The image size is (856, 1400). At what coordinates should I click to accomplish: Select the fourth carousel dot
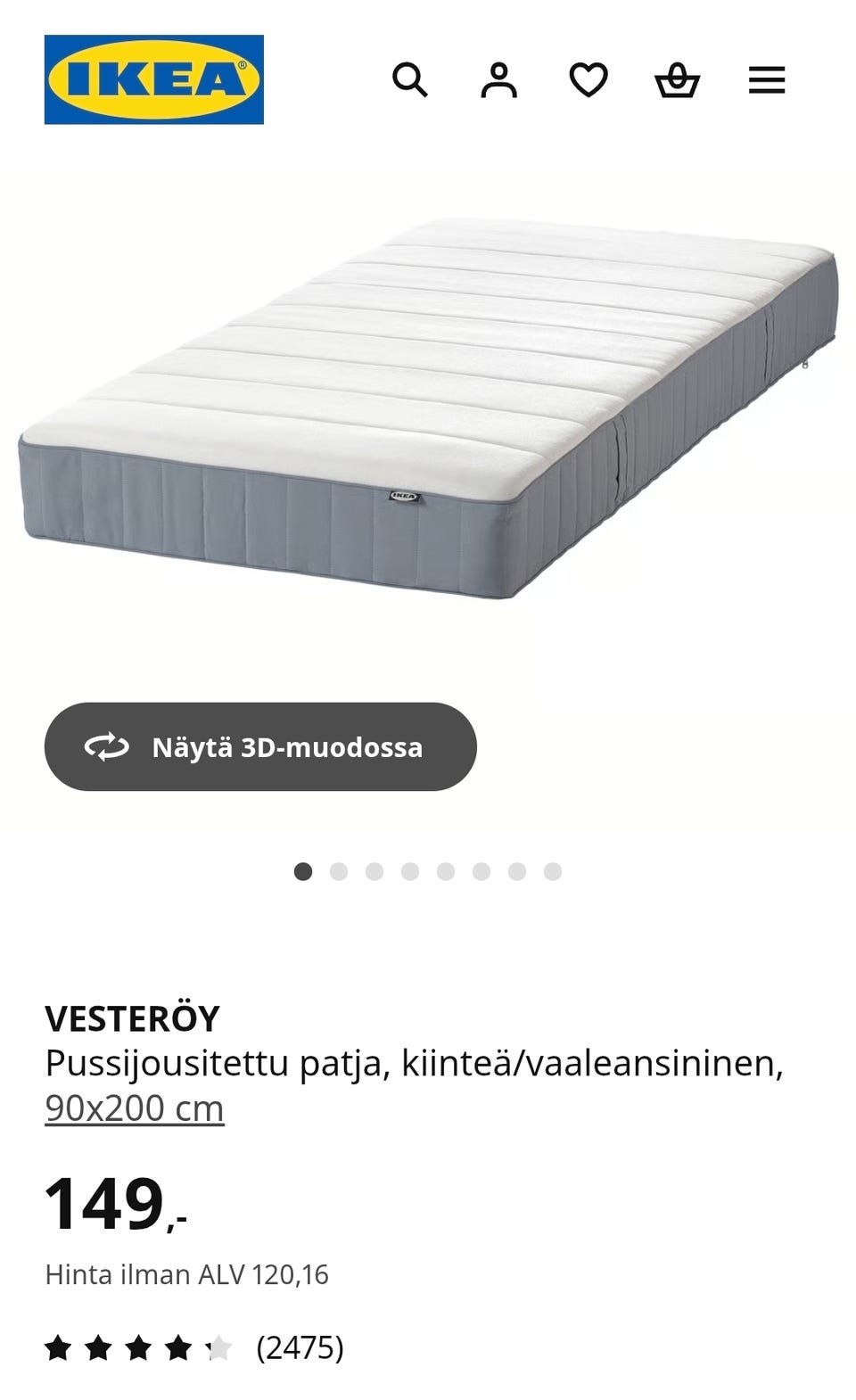(x=411, y=870)
